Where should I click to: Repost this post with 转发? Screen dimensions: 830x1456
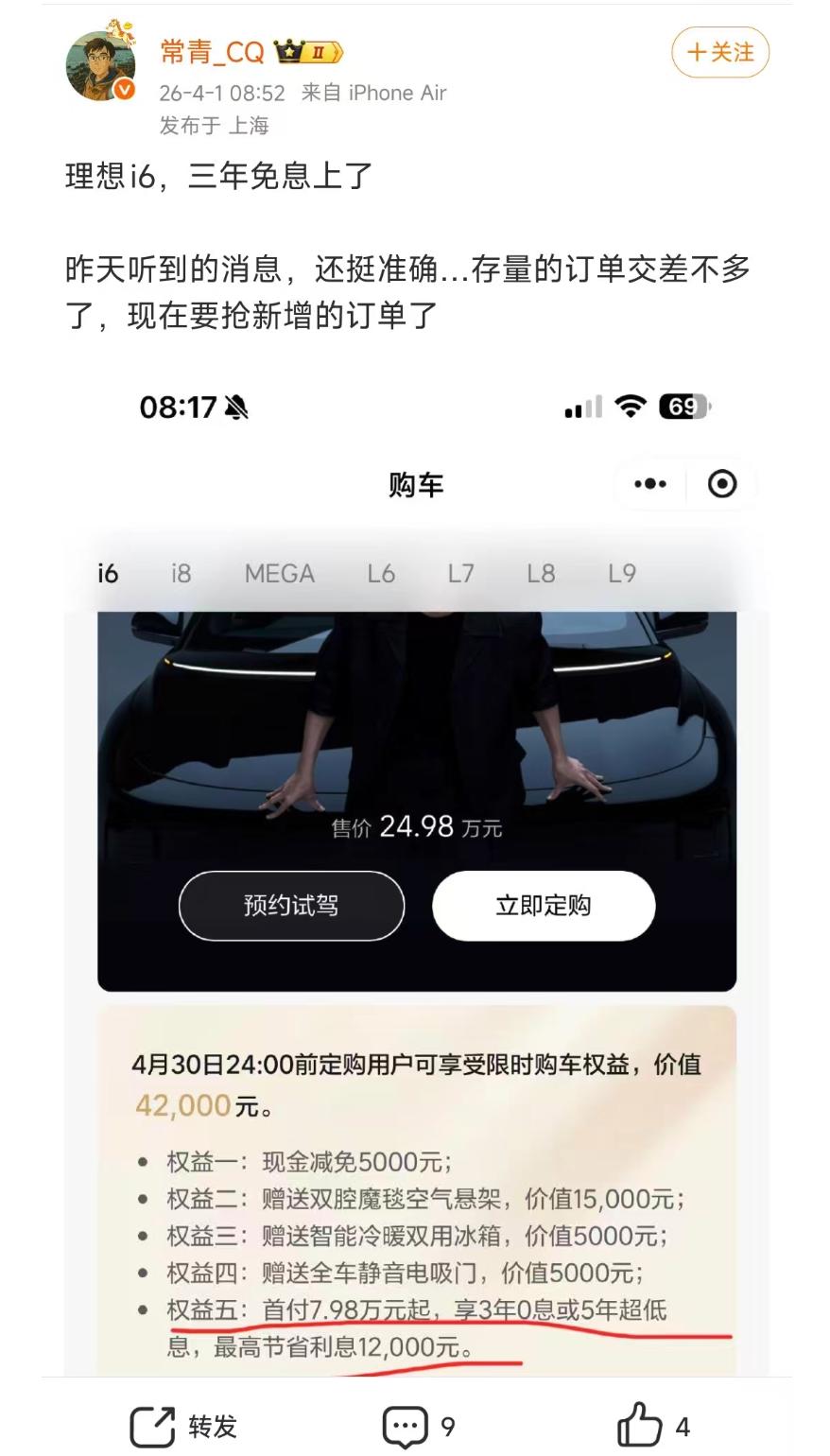click(x=183, y=1426)
